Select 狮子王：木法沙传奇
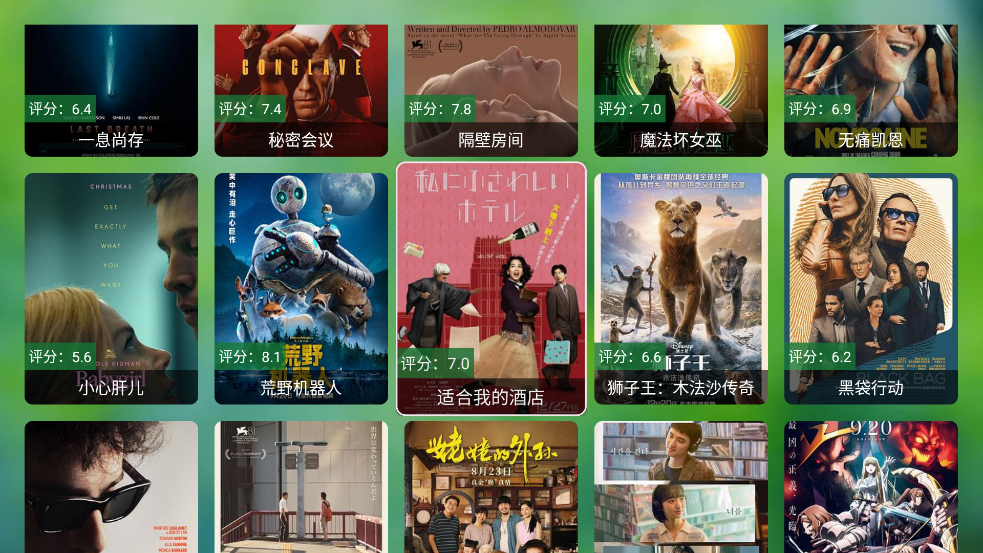Screen dimensions: 983x553 (681, 288)
